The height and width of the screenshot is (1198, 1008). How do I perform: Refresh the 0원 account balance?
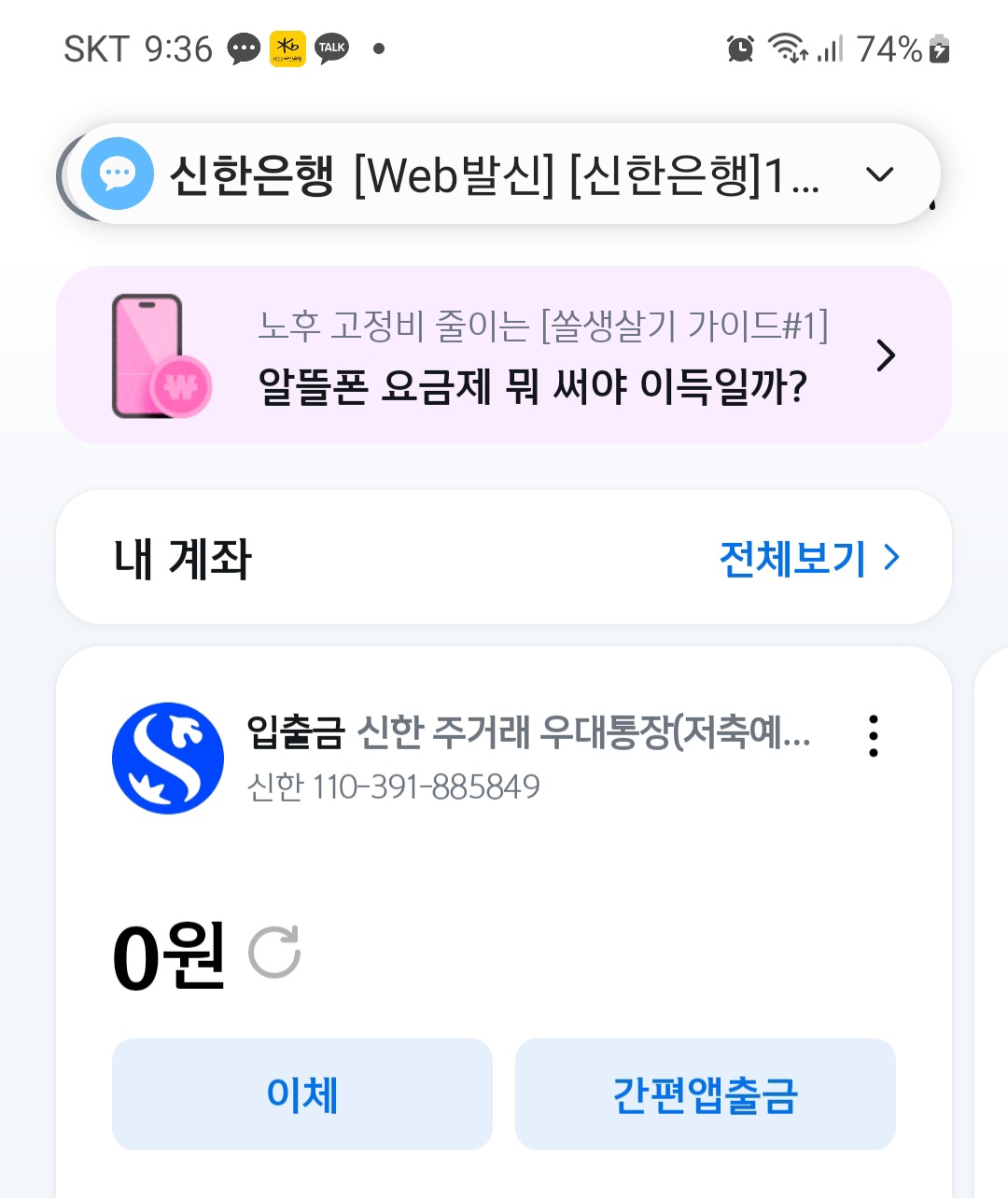[x=274, y=953]
